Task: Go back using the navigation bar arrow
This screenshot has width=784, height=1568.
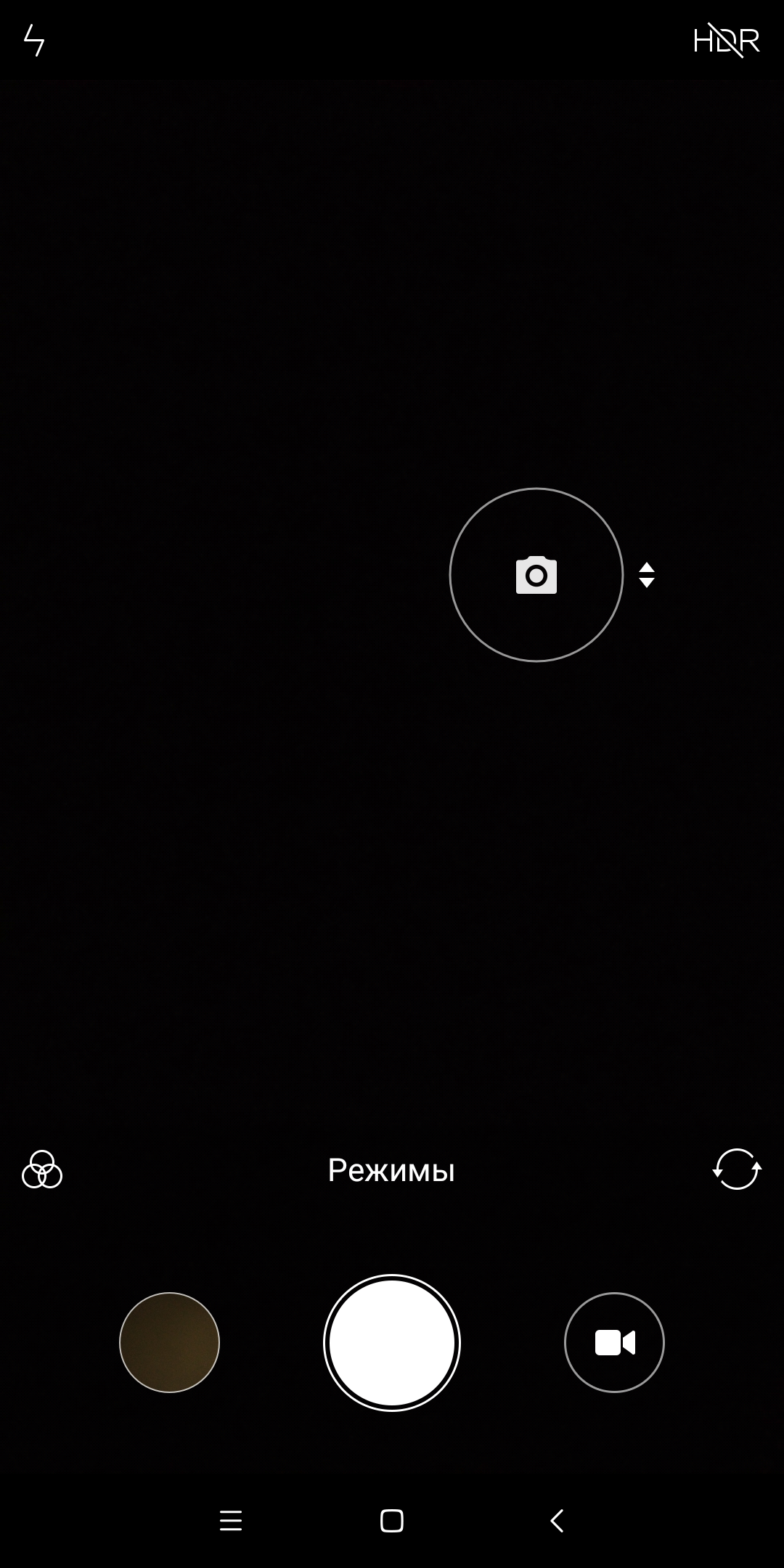Action: click(x=557, y=1520)
